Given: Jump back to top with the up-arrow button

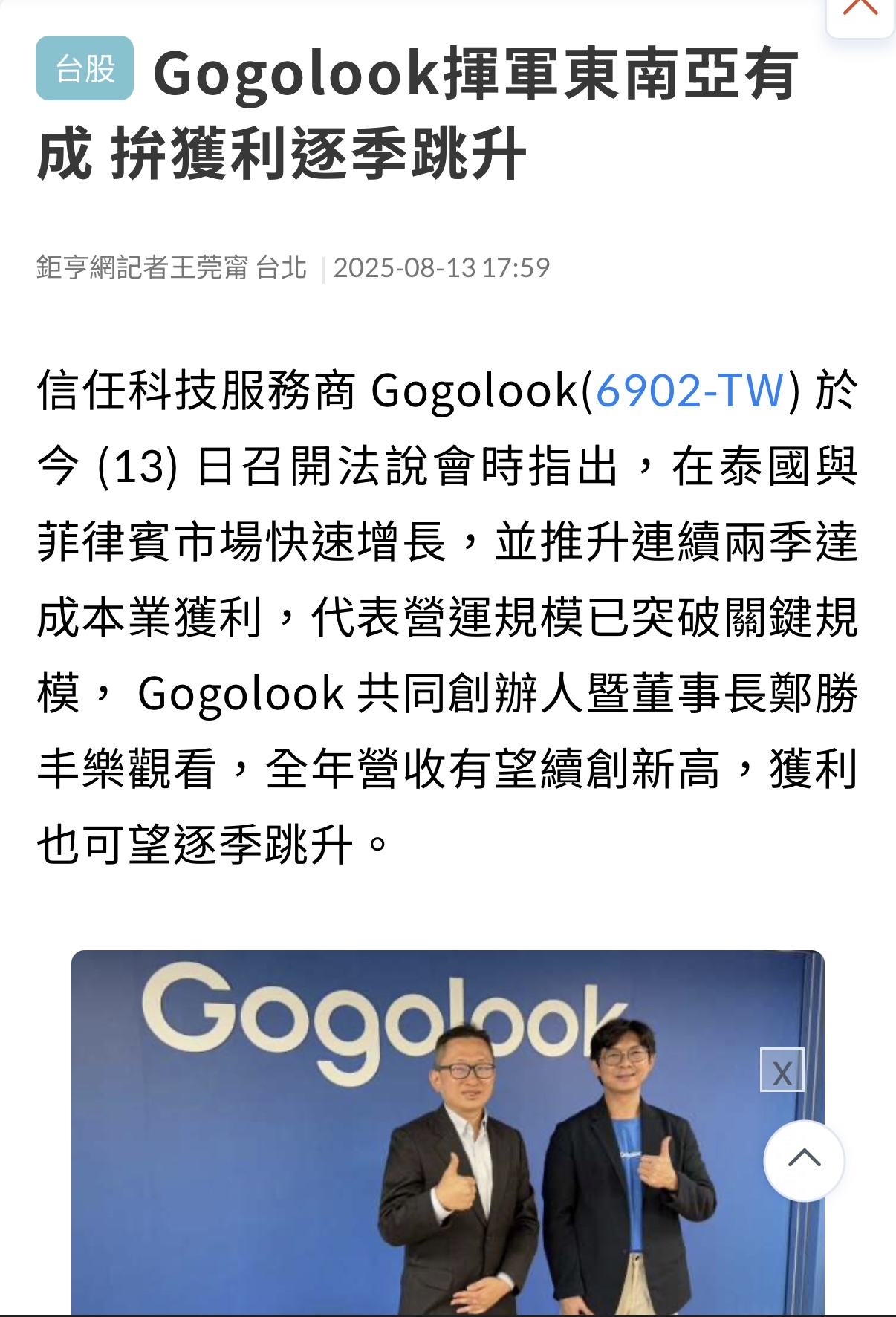Looking at the screenshot, I should pos(804,1160).
